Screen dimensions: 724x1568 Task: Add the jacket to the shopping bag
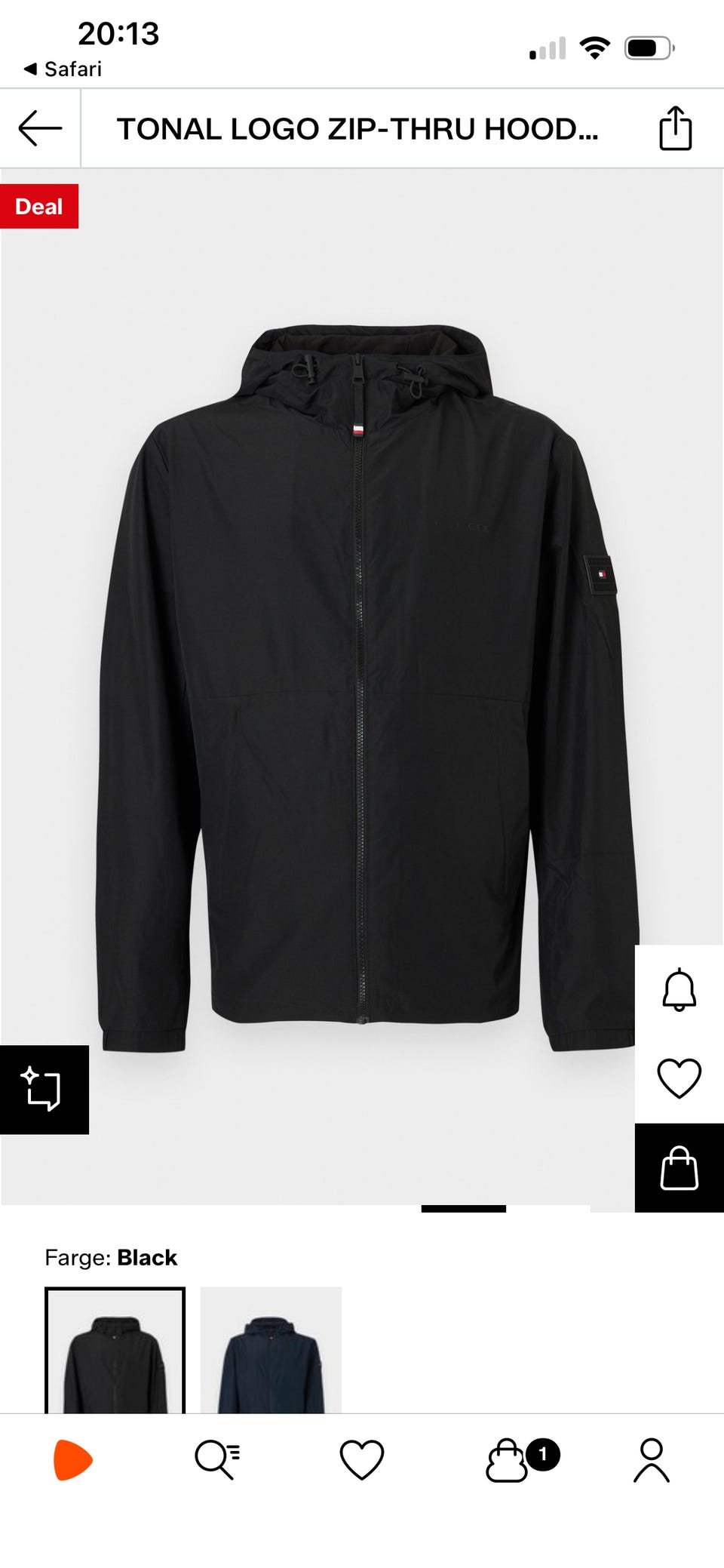point(679,1168)
